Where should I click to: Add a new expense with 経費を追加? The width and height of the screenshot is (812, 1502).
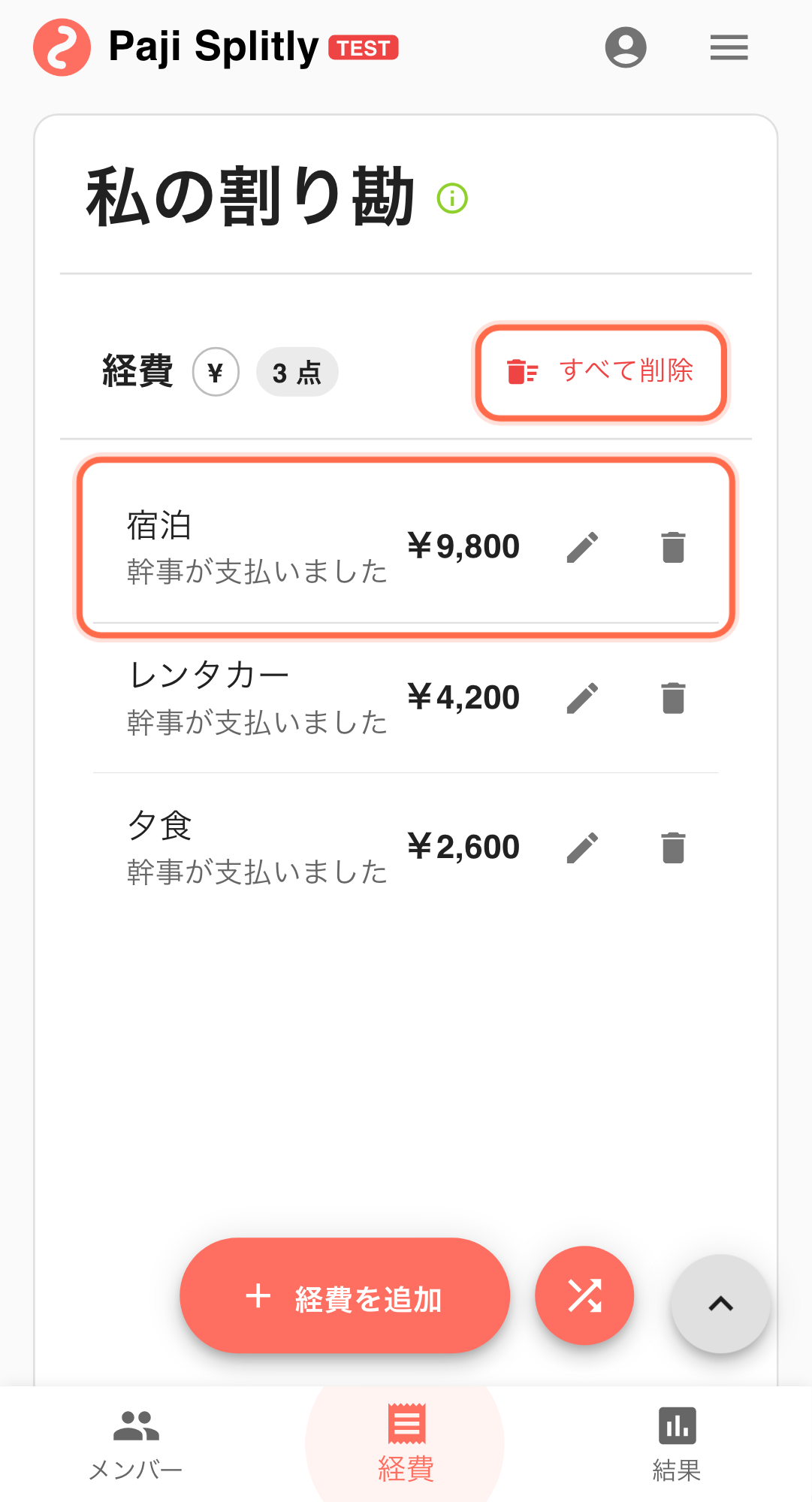[x=345, y=1297]
